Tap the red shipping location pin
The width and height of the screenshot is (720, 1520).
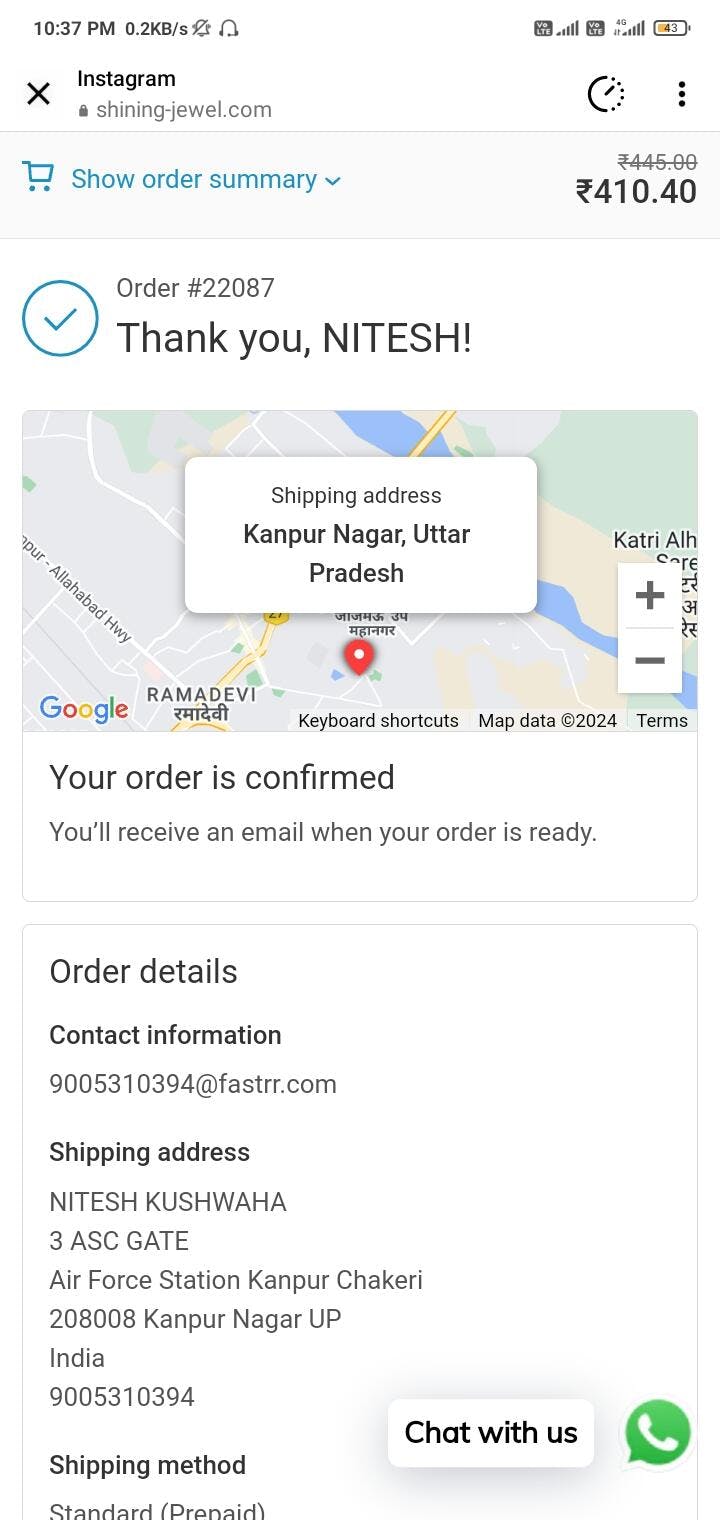pyautogui.click(x=359, y=657)
